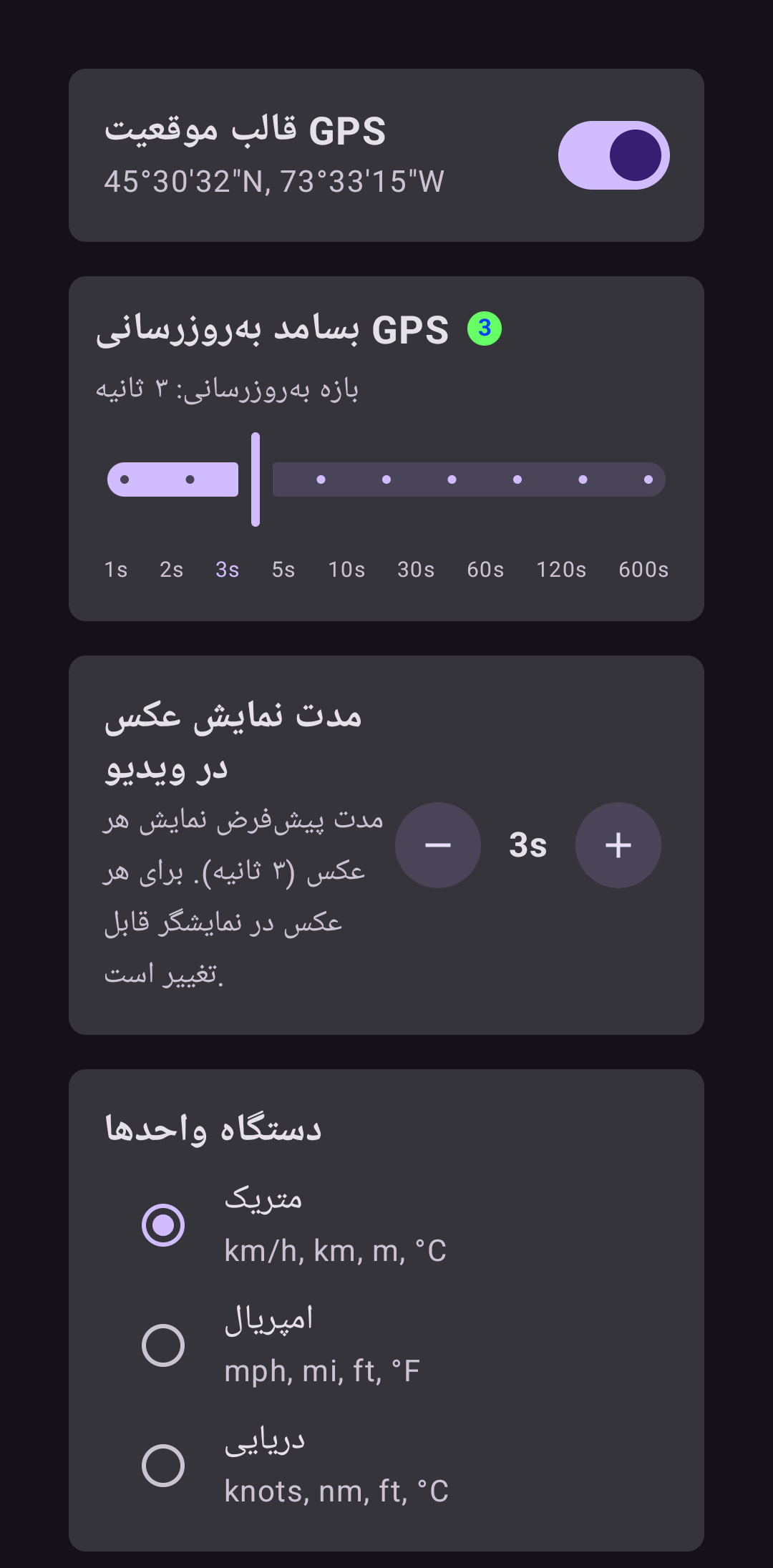Viewport: 773px width, 1568px height.
Task: Increase photo display duration with plus button
Action: (x=618, y=845)
